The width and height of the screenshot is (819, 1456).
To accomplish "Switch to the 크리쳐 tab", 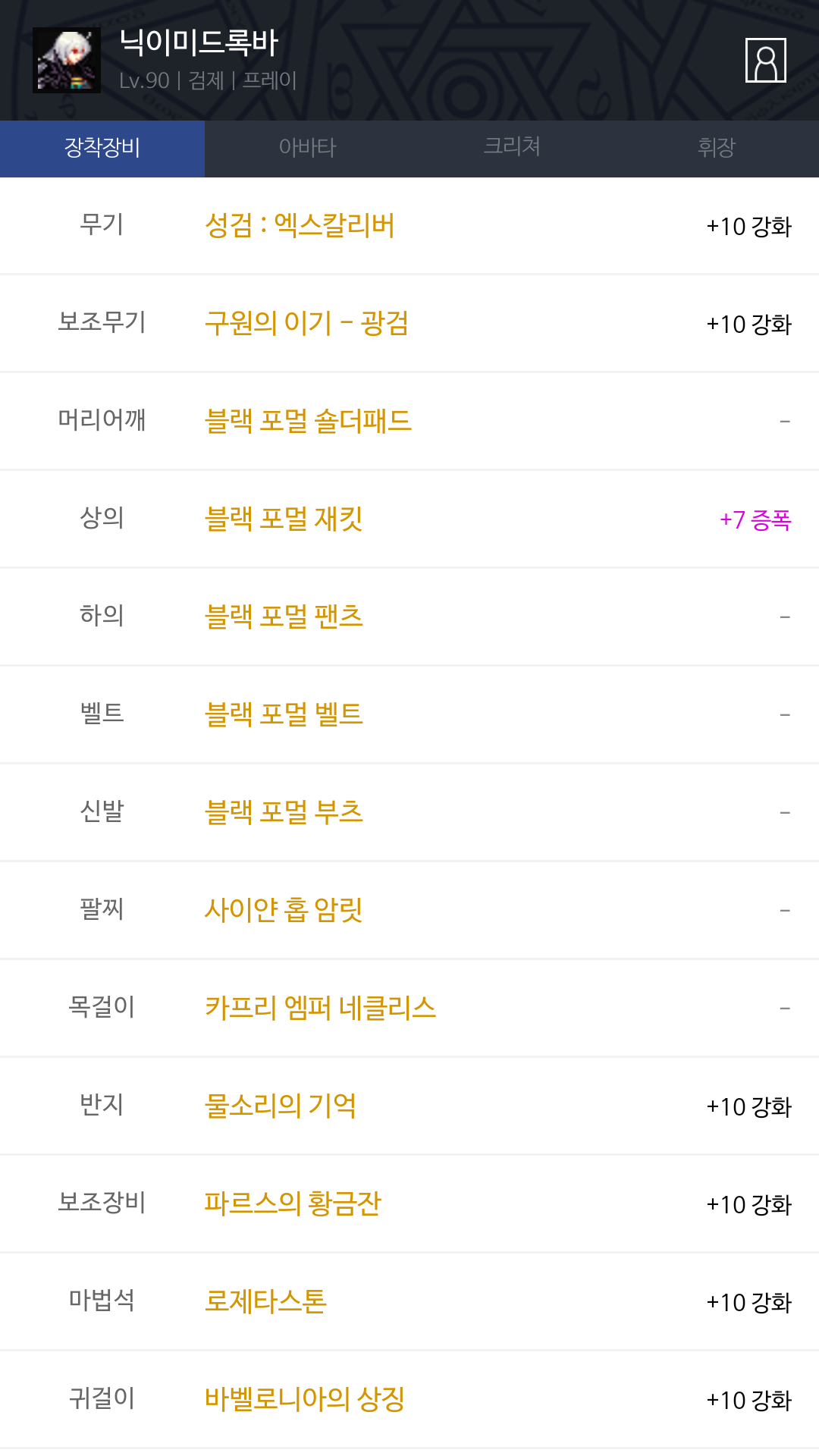I will (512, 149).
